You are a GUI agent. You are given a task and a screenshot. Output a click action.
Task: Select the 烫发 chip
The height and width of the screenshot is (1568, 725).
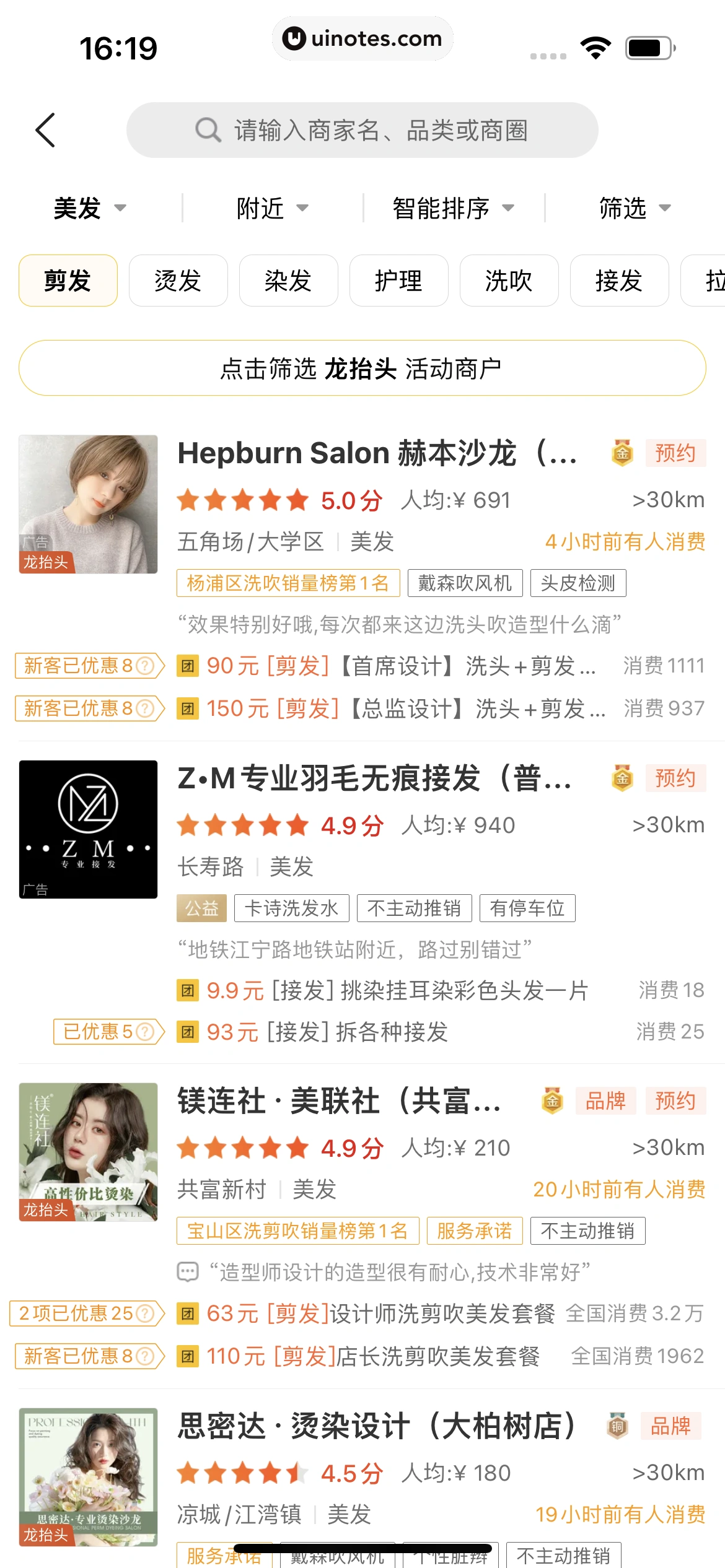[x=178, y=281]
